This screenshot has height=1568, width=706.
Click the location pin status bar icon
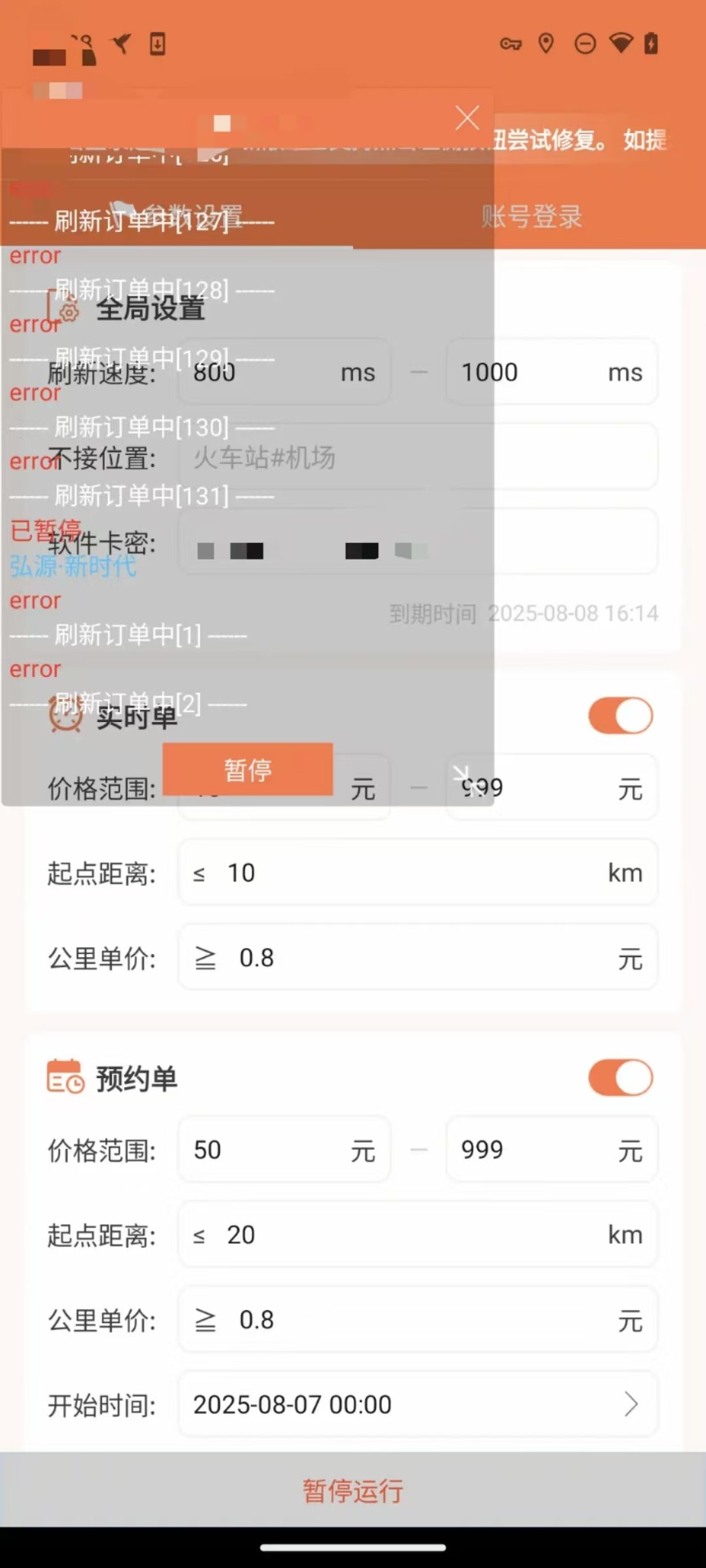(547, 44)
